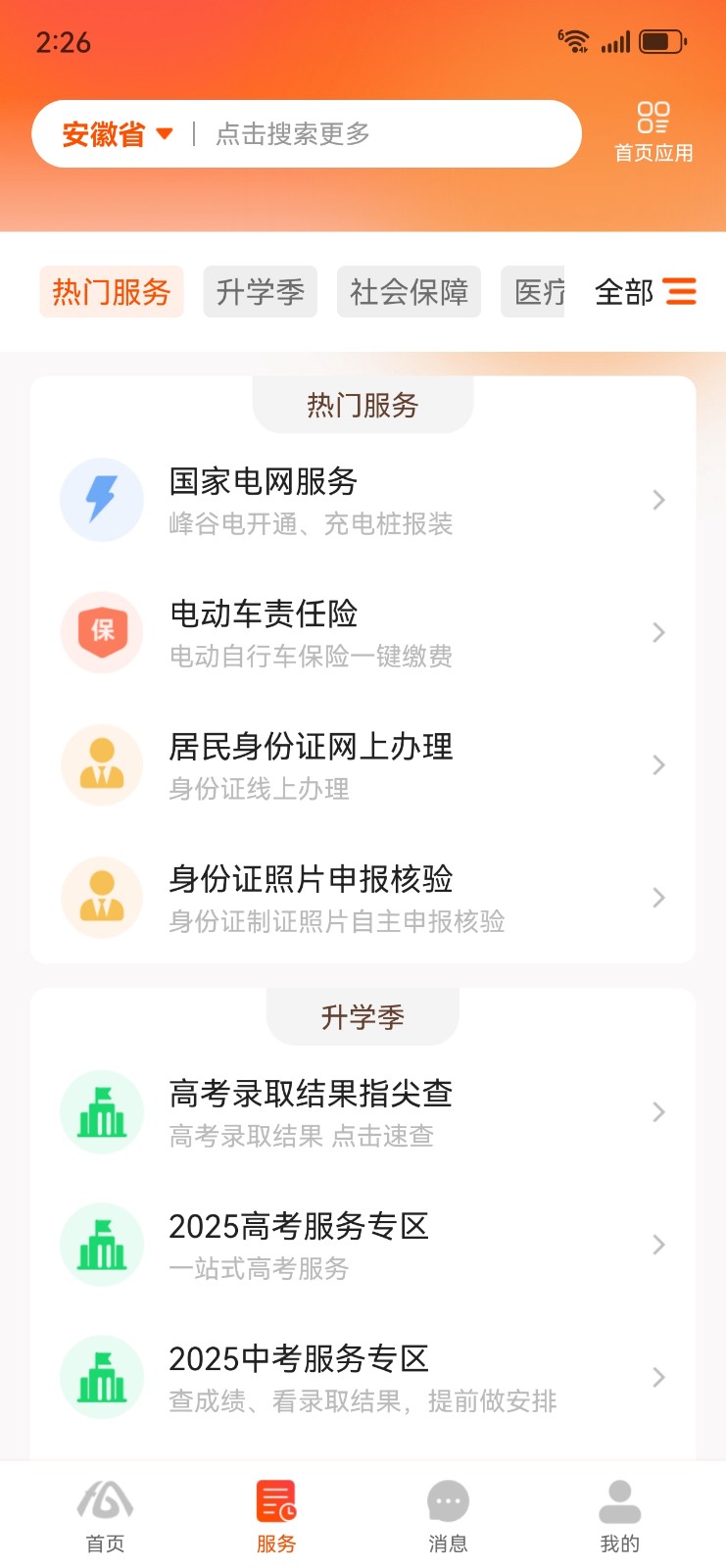Image resolution: width=726 pixels, height=1568 pixels.
Task: Click the 身份证照片申报核验 avatar icon
Action: click(102, 897)
